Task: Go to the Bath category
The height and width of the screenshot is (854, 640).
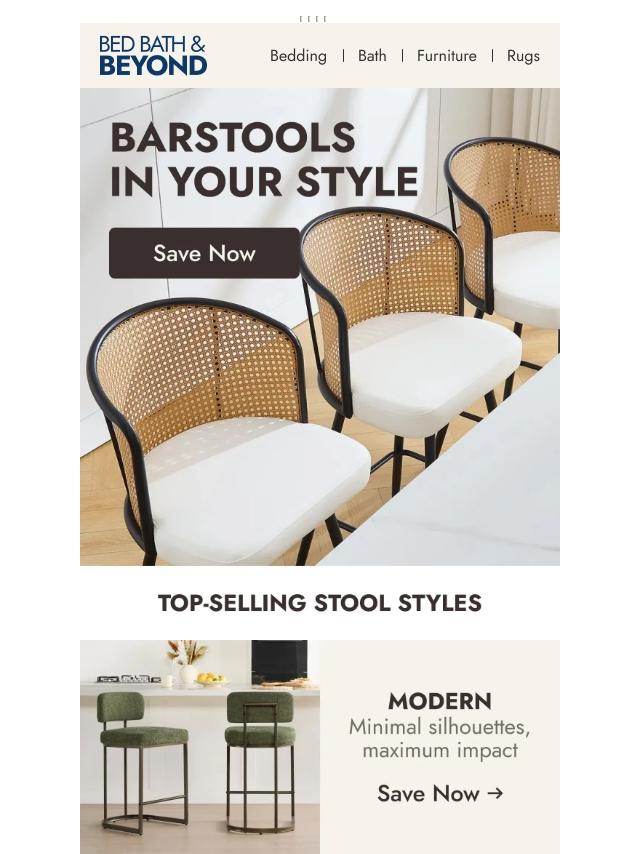Action: click(x=372, y=56)
